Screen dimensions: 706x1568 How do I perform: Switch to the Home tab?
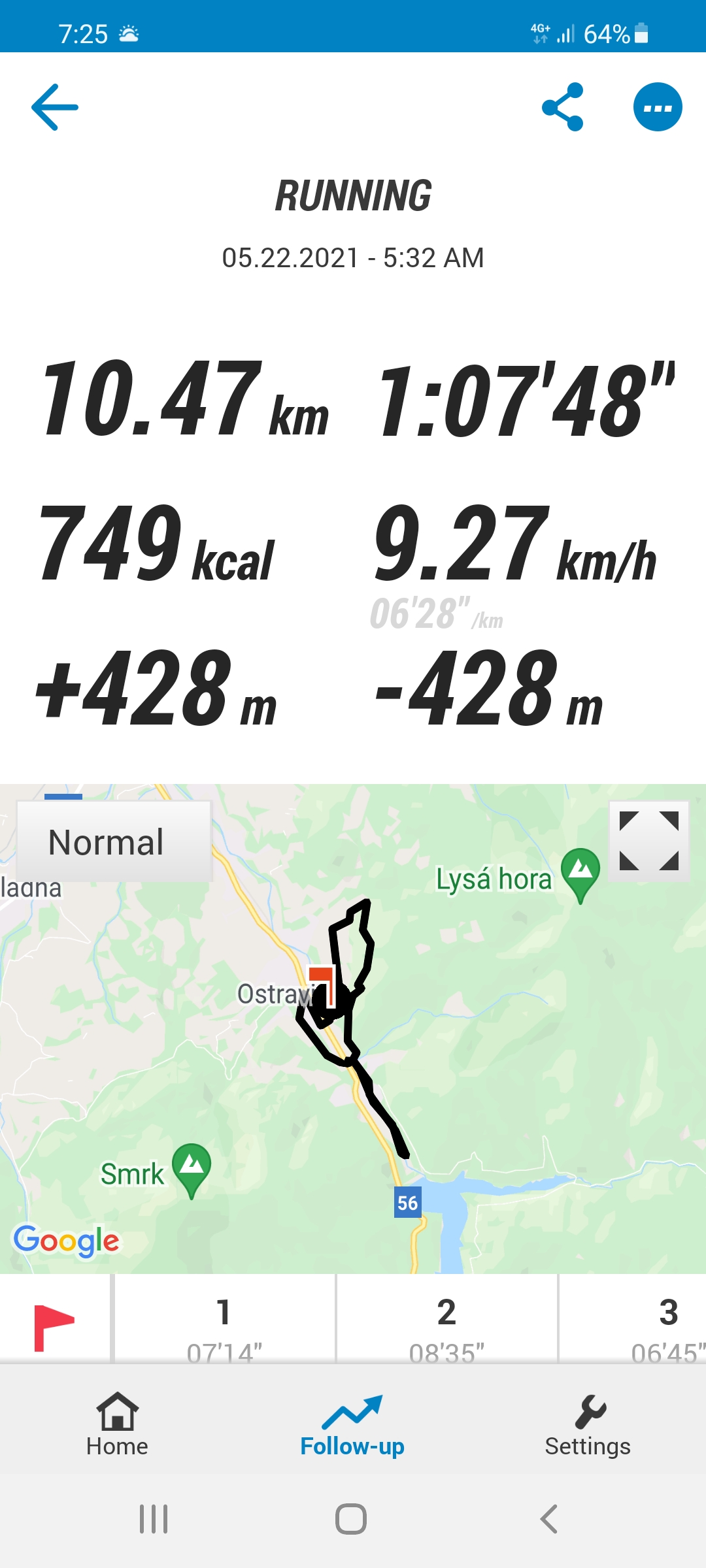[118, 1424]
